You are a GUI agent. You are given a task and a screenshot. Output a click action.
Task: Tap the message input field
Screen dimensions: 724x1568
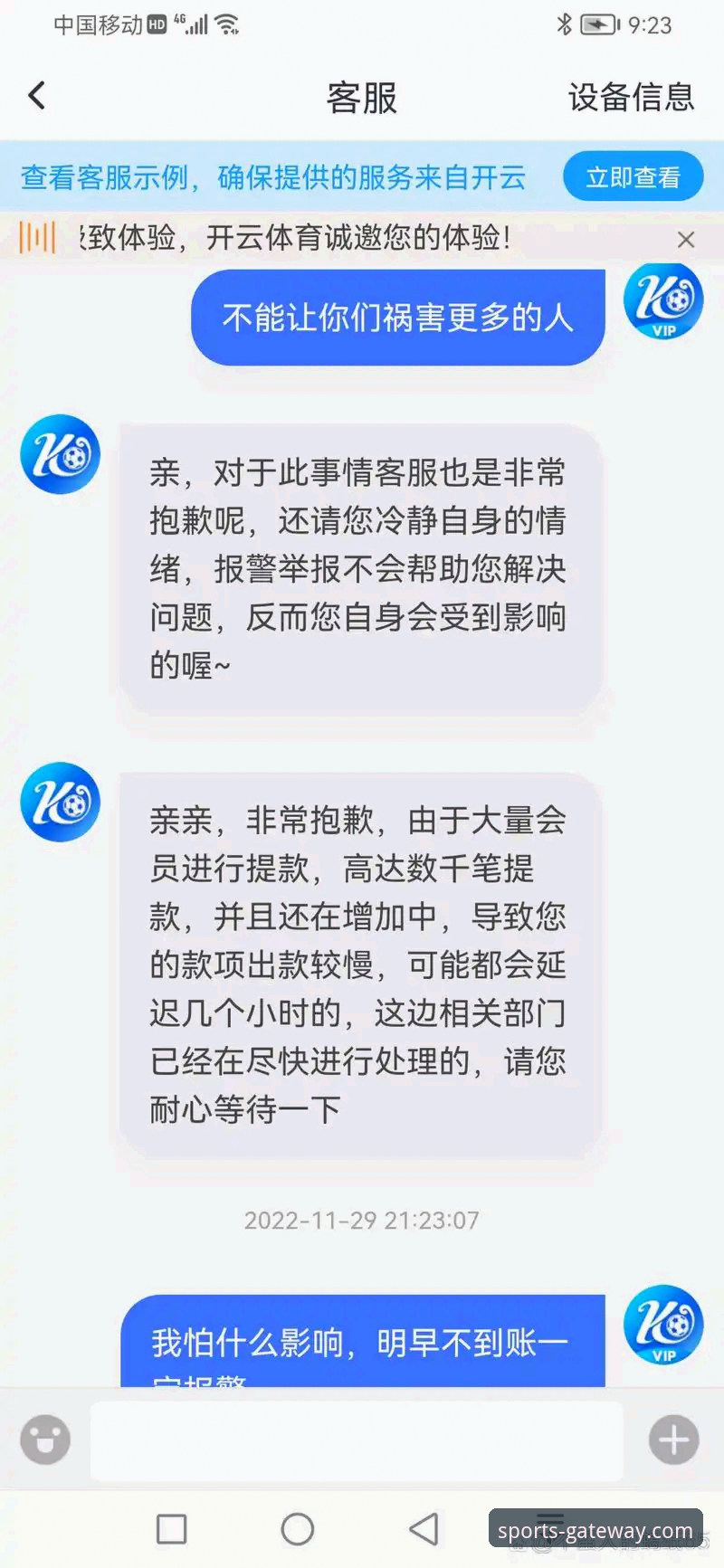point(357,1440)
